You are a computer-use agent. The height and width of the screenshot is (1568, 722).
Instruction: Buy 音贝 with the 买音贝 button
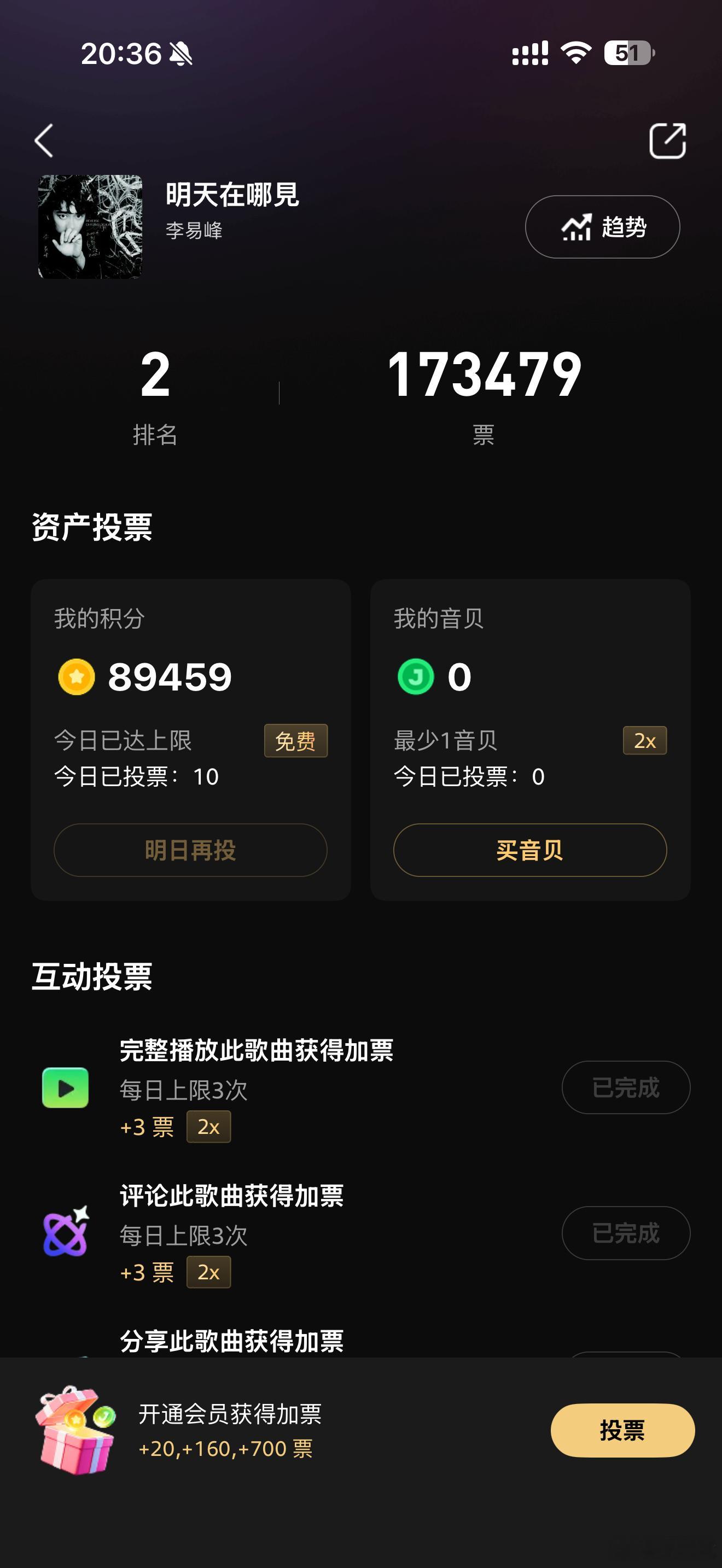point(529,850)
